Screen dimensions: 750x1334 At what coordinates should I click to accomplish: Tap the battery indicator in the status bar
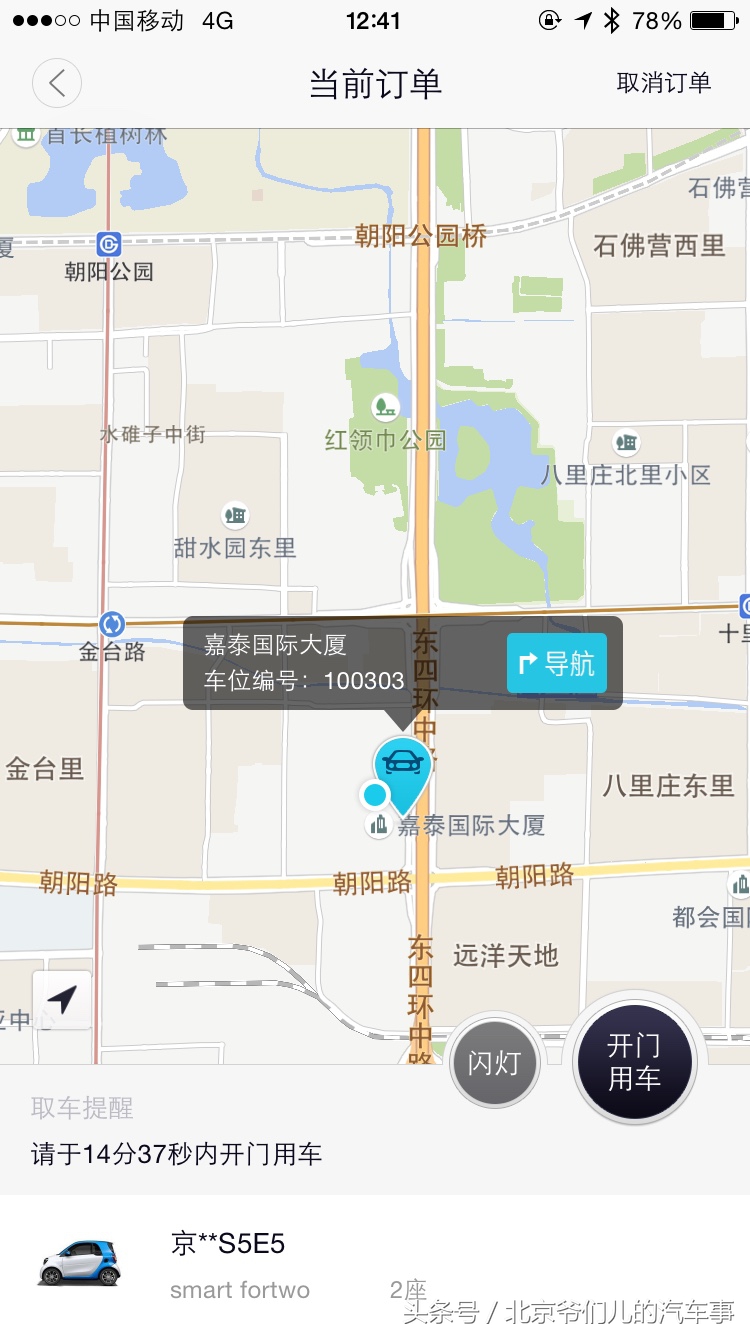pyautogui.click(x=714, y=18)
